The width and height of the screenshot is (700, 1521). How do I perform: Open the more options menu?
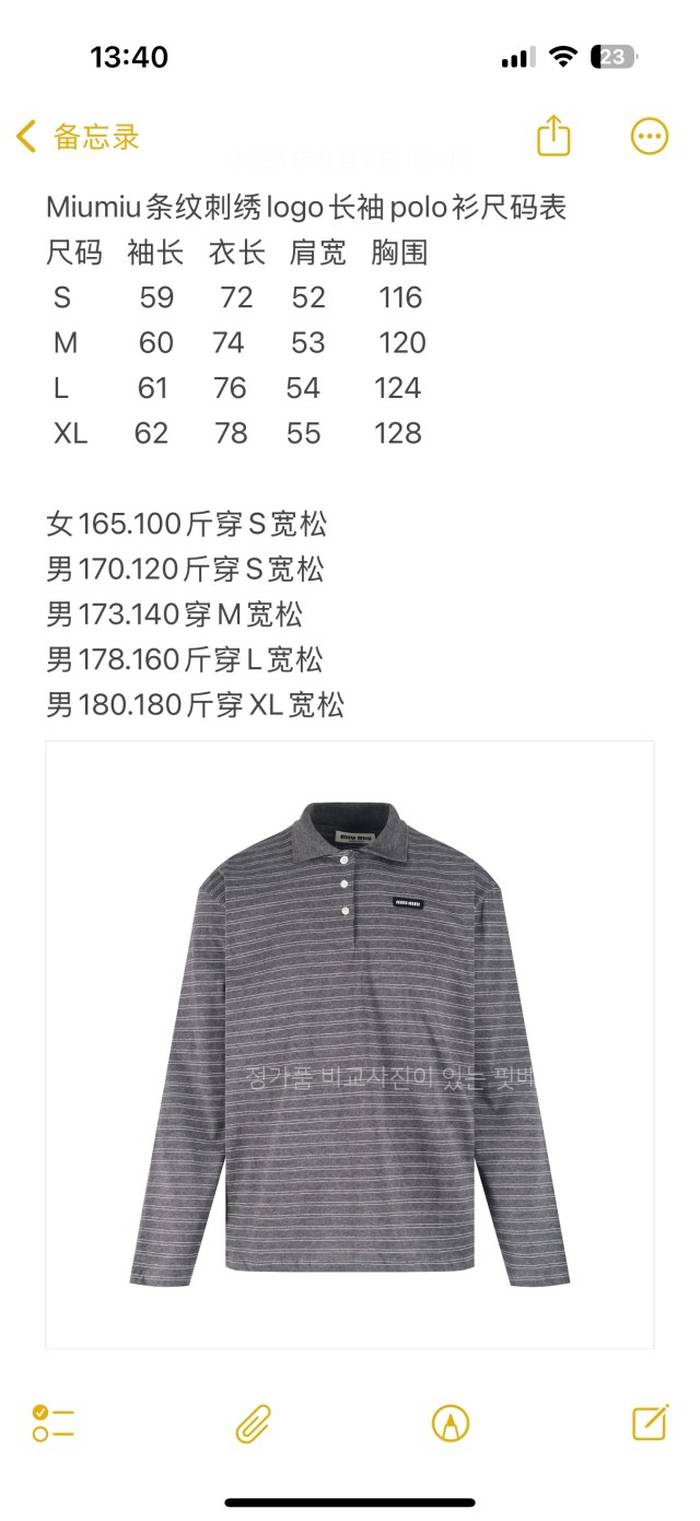click(x=649, y=137)
